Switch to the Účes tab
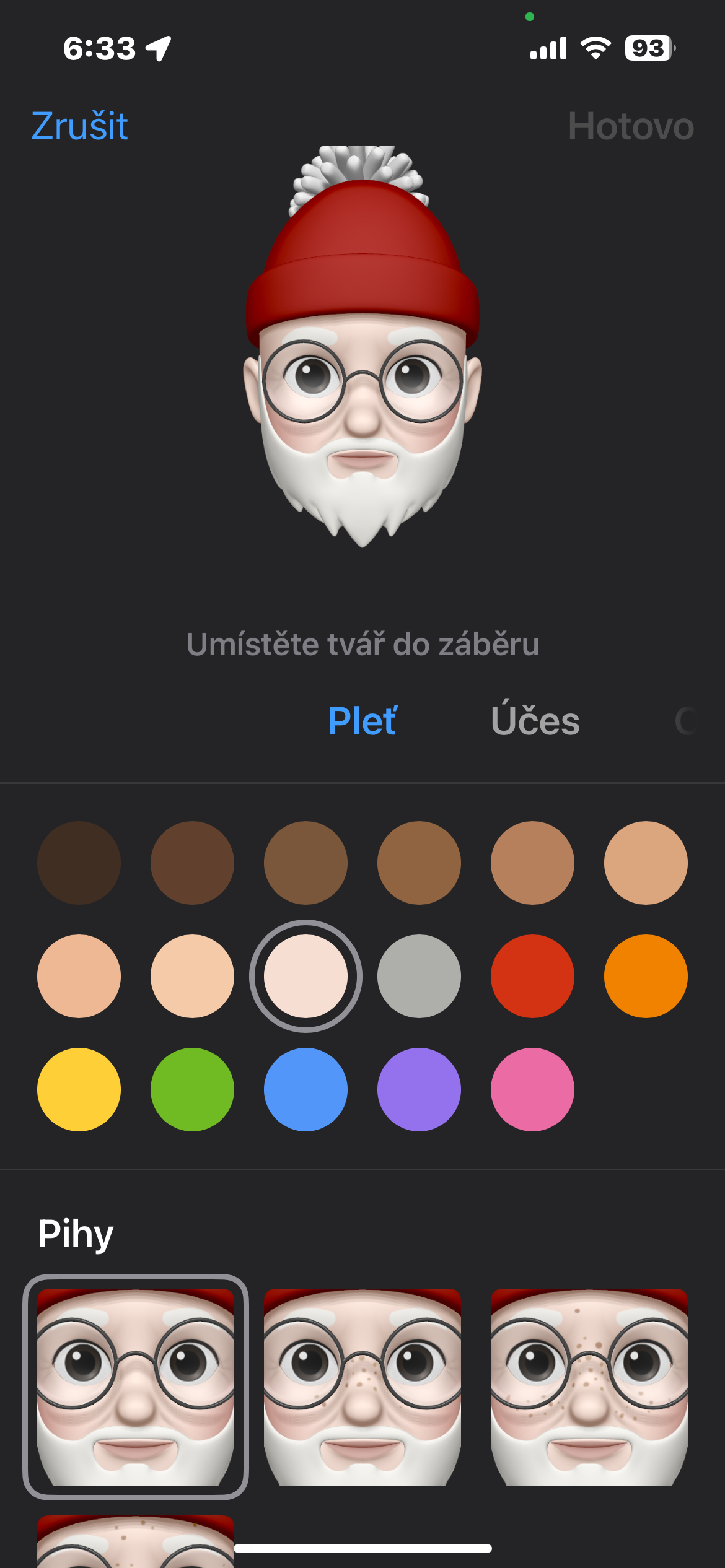Image resolution: width=725 pixels, height=1568 pixels. (x=535, y=721)
